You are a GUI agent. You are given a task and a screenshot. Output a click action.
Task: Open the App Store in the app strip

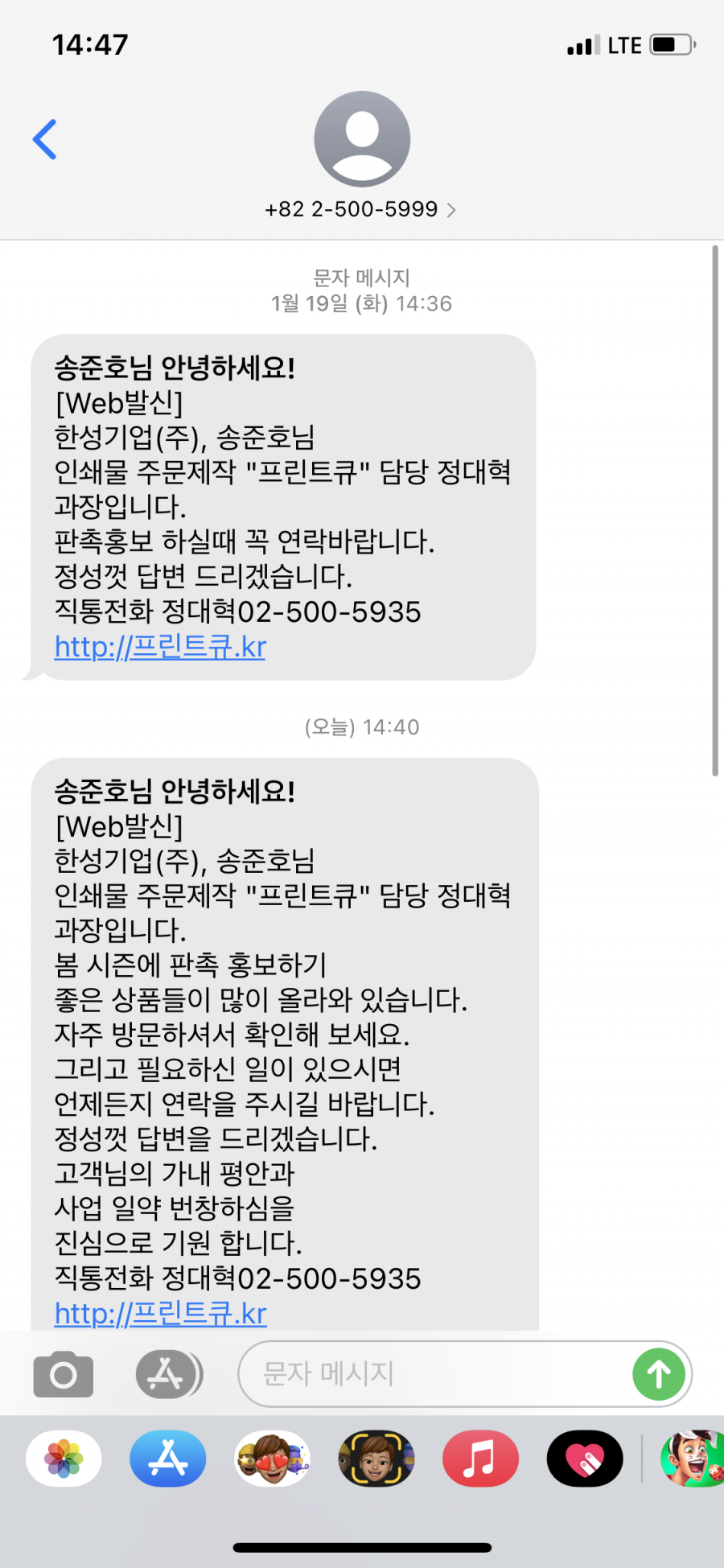click(168, 1459)
